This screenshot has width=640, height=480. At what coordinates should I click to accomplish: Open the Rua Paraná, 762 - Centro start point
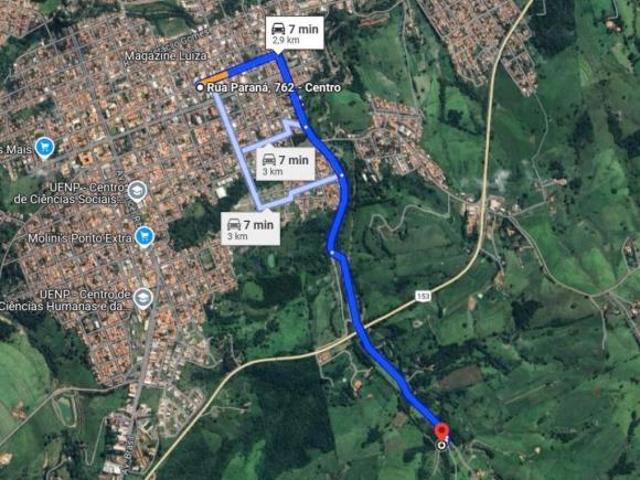200,88
